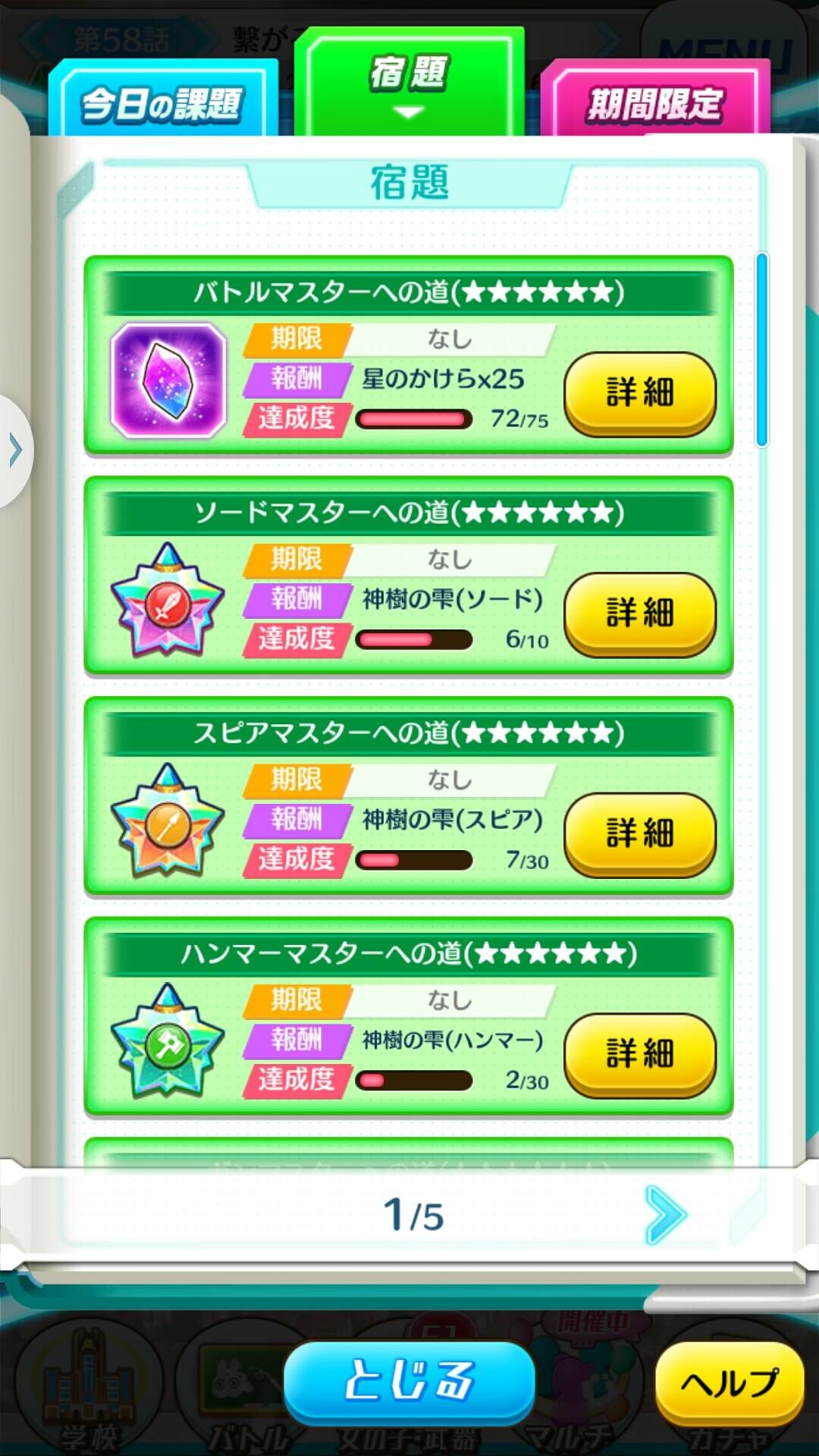Screen dimensions: 819x1456
Task: Close the panel with とじる
Action: click(409, 1382)
